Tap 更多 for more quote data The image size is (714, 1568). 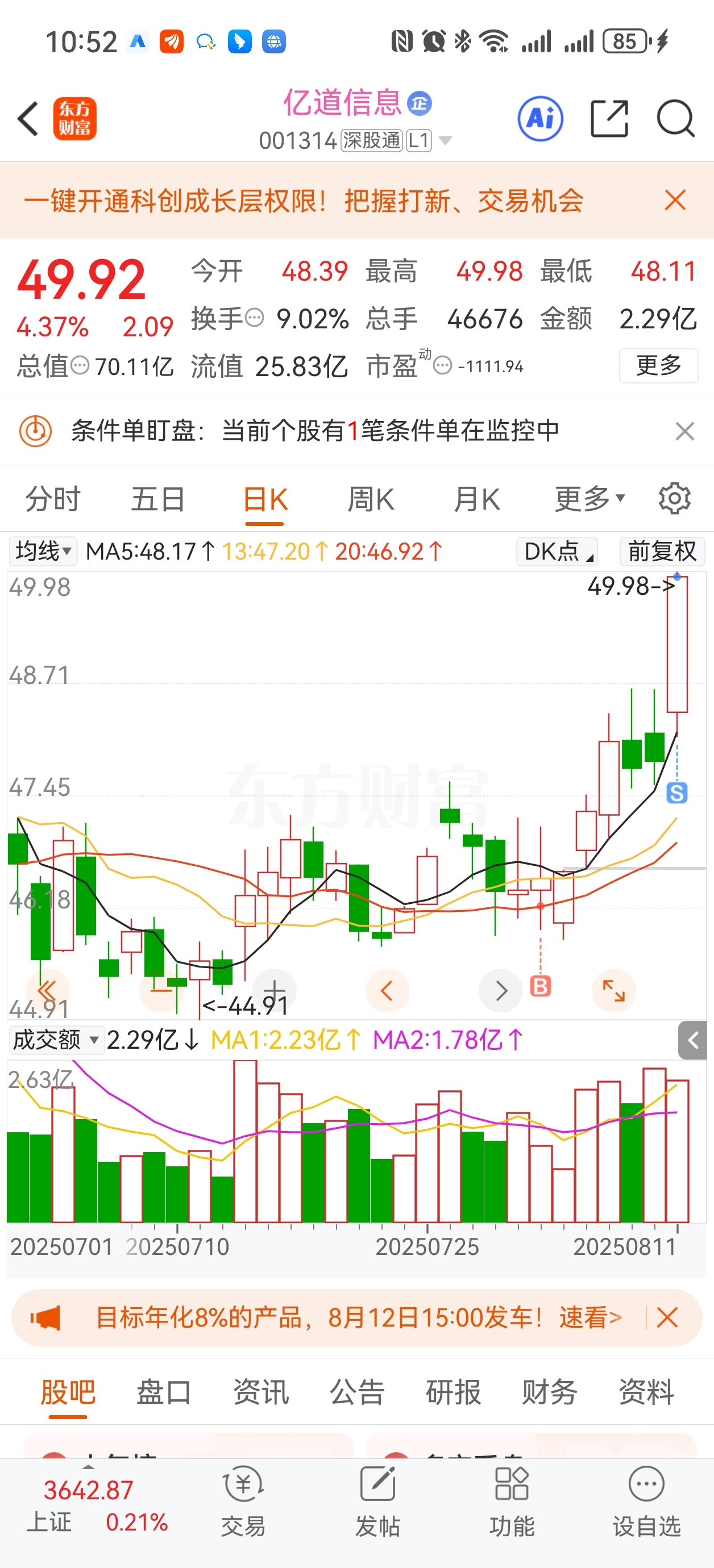click(658, 365)
